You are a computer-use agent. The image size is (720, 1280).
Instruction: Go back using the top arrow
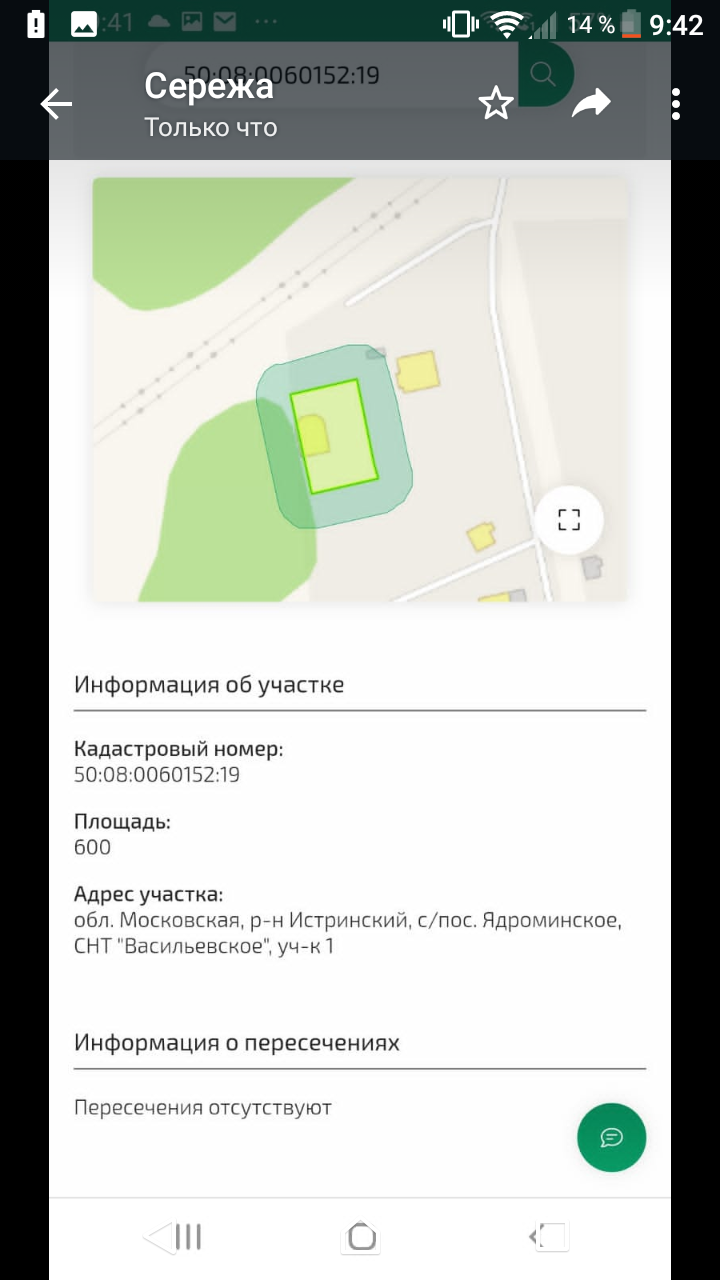coord(57,104)
